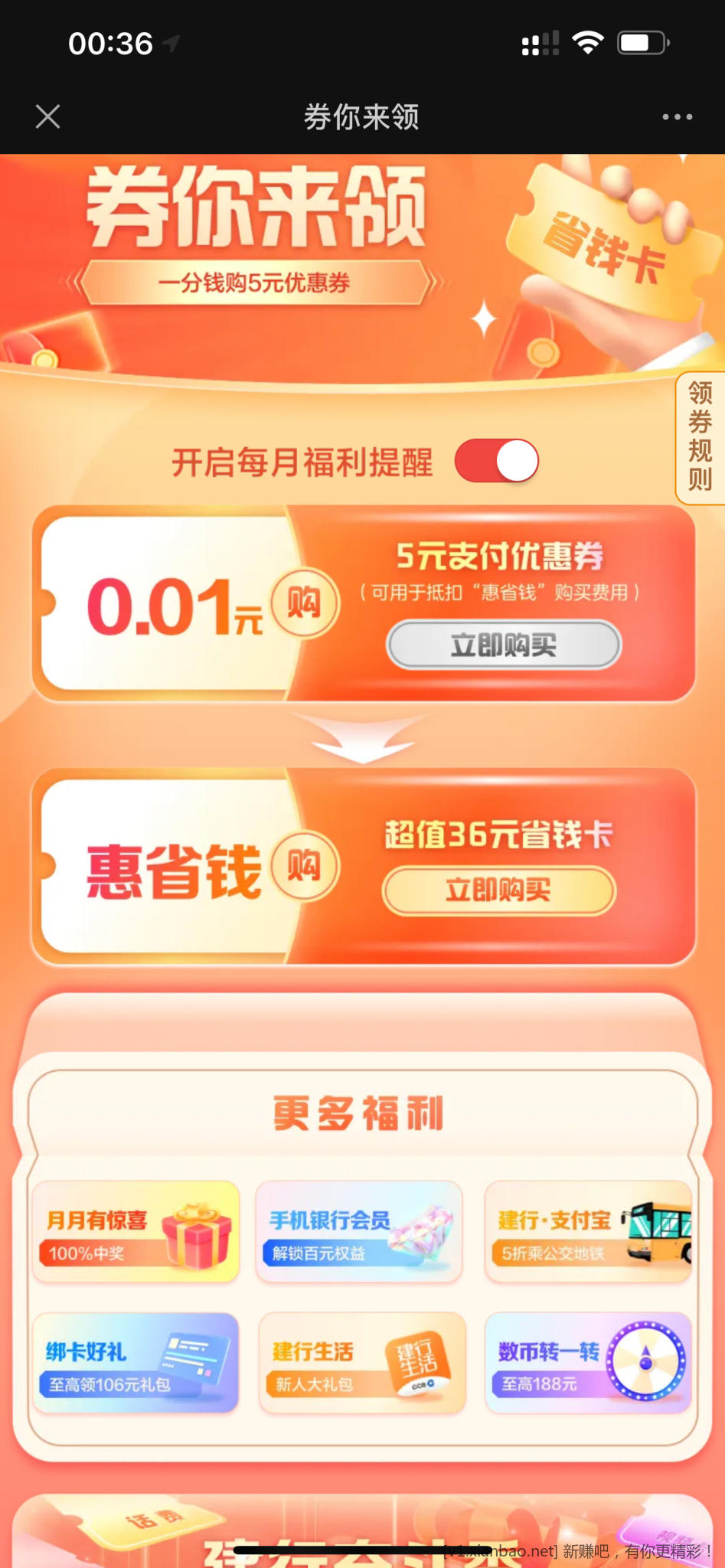Open the three-dot overflow menu

click(x=677, y=117)
